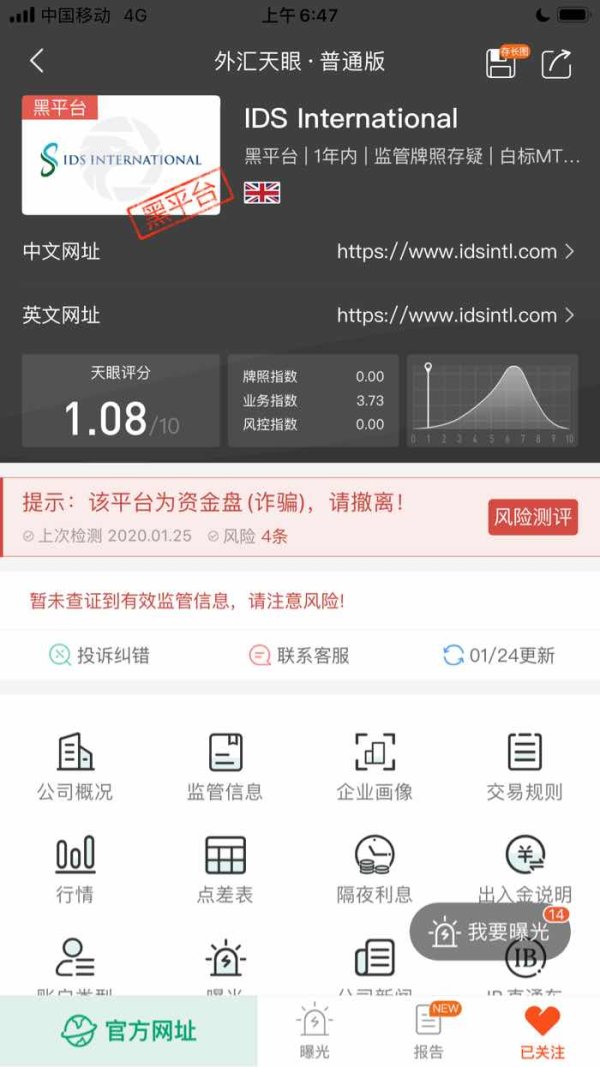Viewport: 600px width, 1067px height.
Task: Open 公司概况 section
Action: tap(75, 766)
